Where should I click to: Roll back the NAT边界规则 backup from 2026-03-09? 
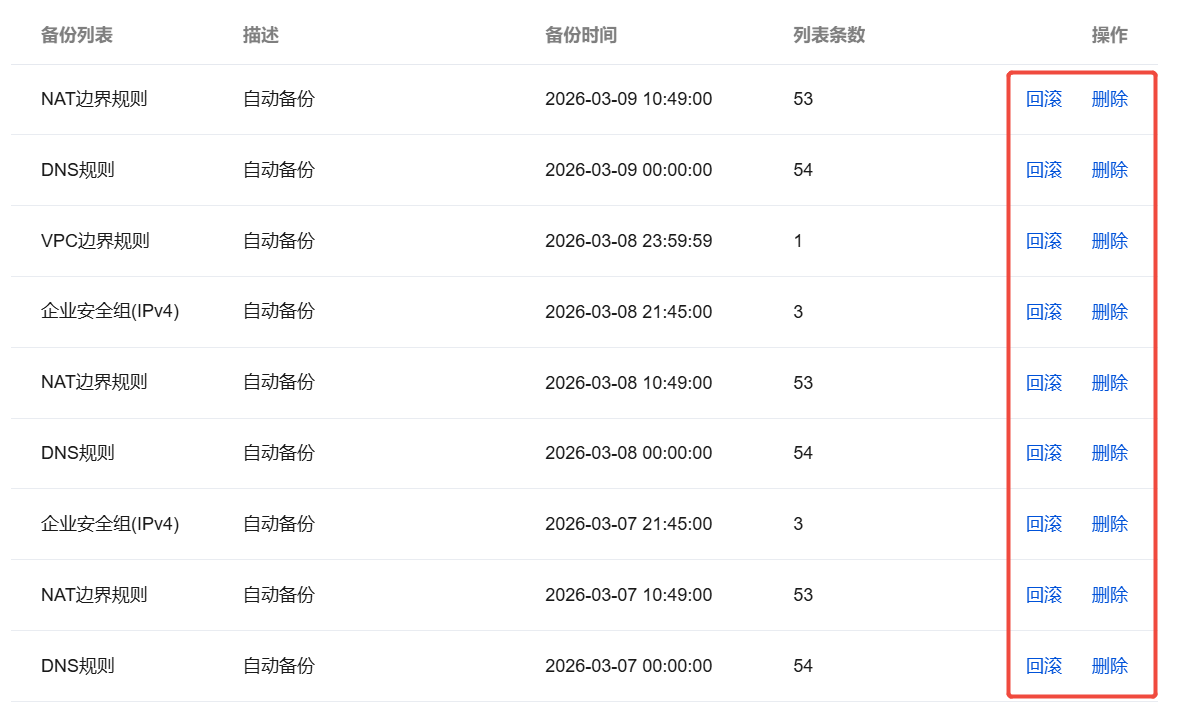pyautogui.click(x=1044, y=99)
